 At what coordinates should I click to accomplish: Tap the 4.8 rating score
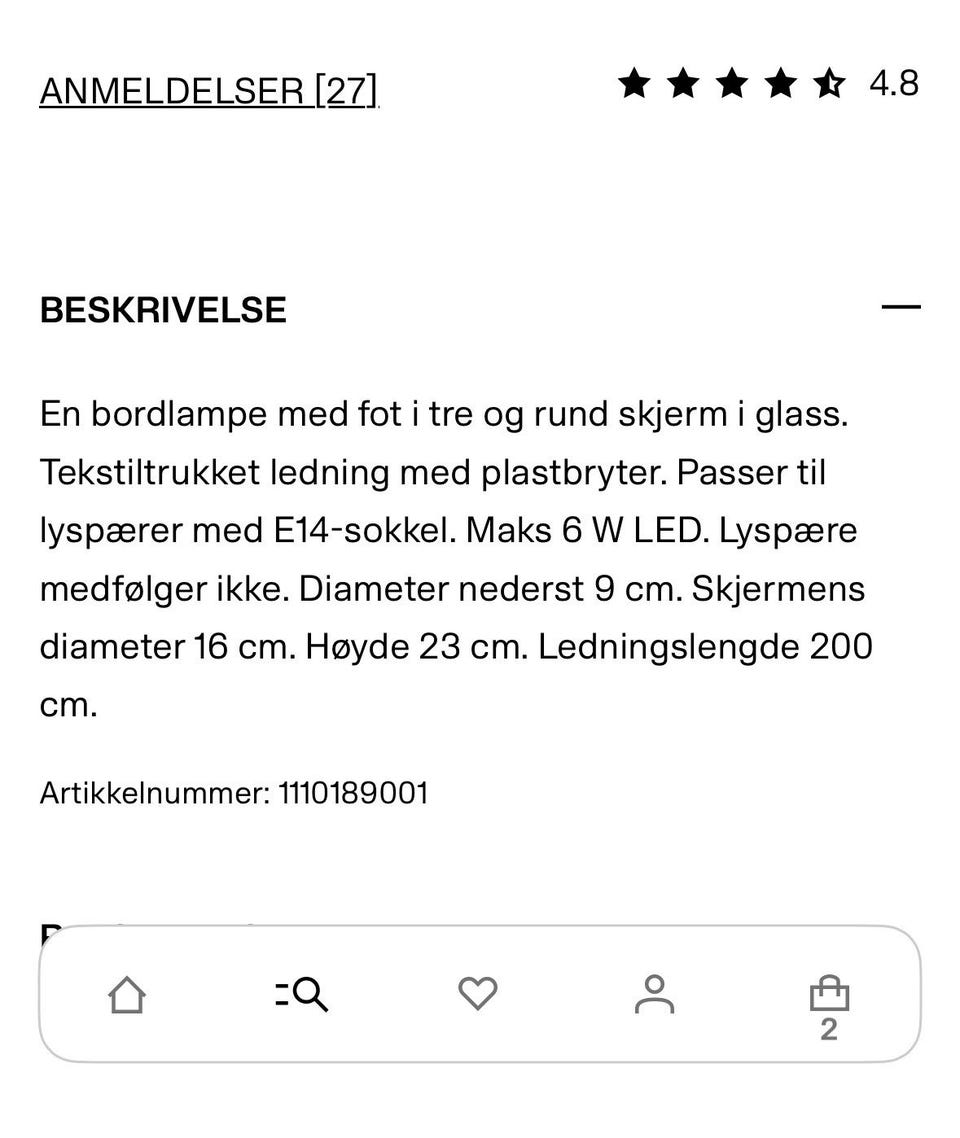point(895,84)
